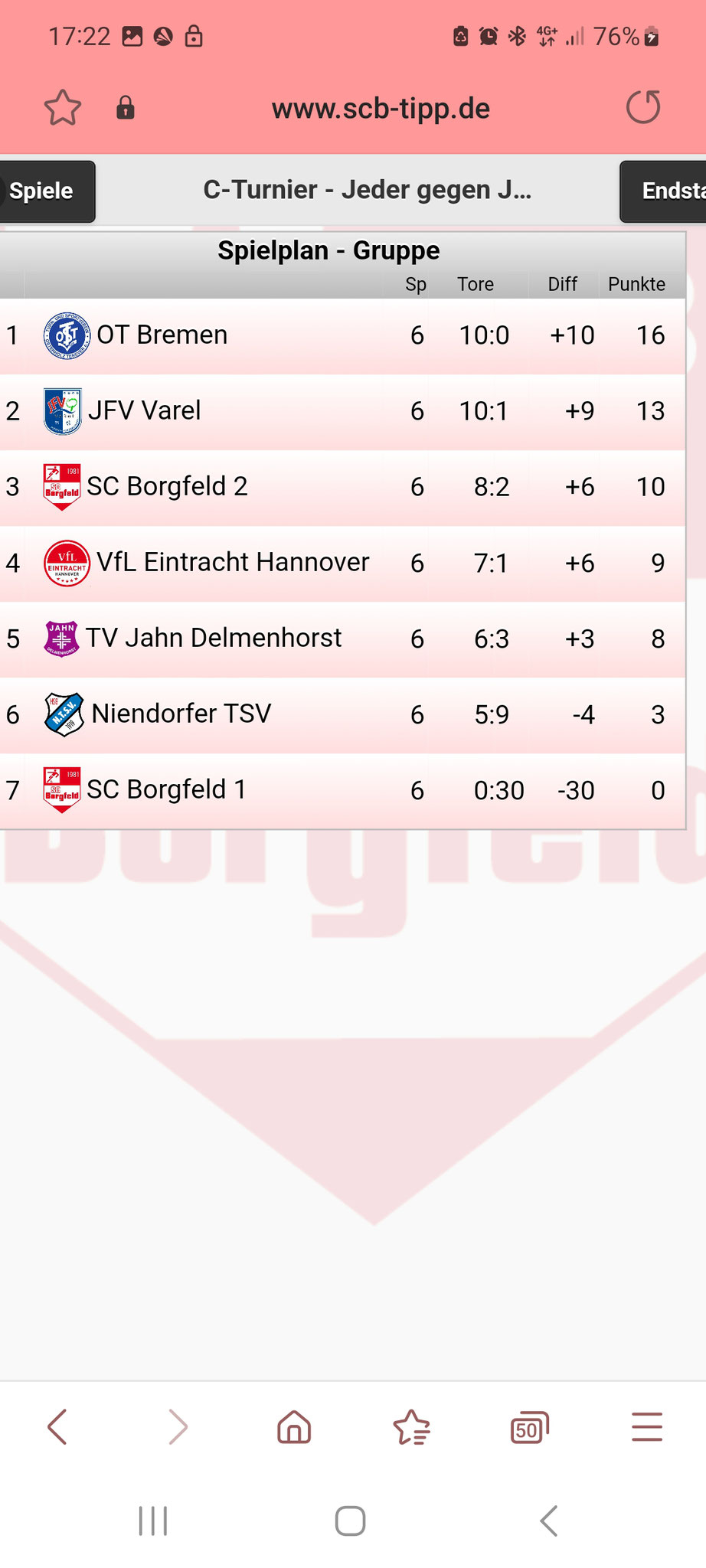Open the browser bookmarks list

tap(412, 1427)
